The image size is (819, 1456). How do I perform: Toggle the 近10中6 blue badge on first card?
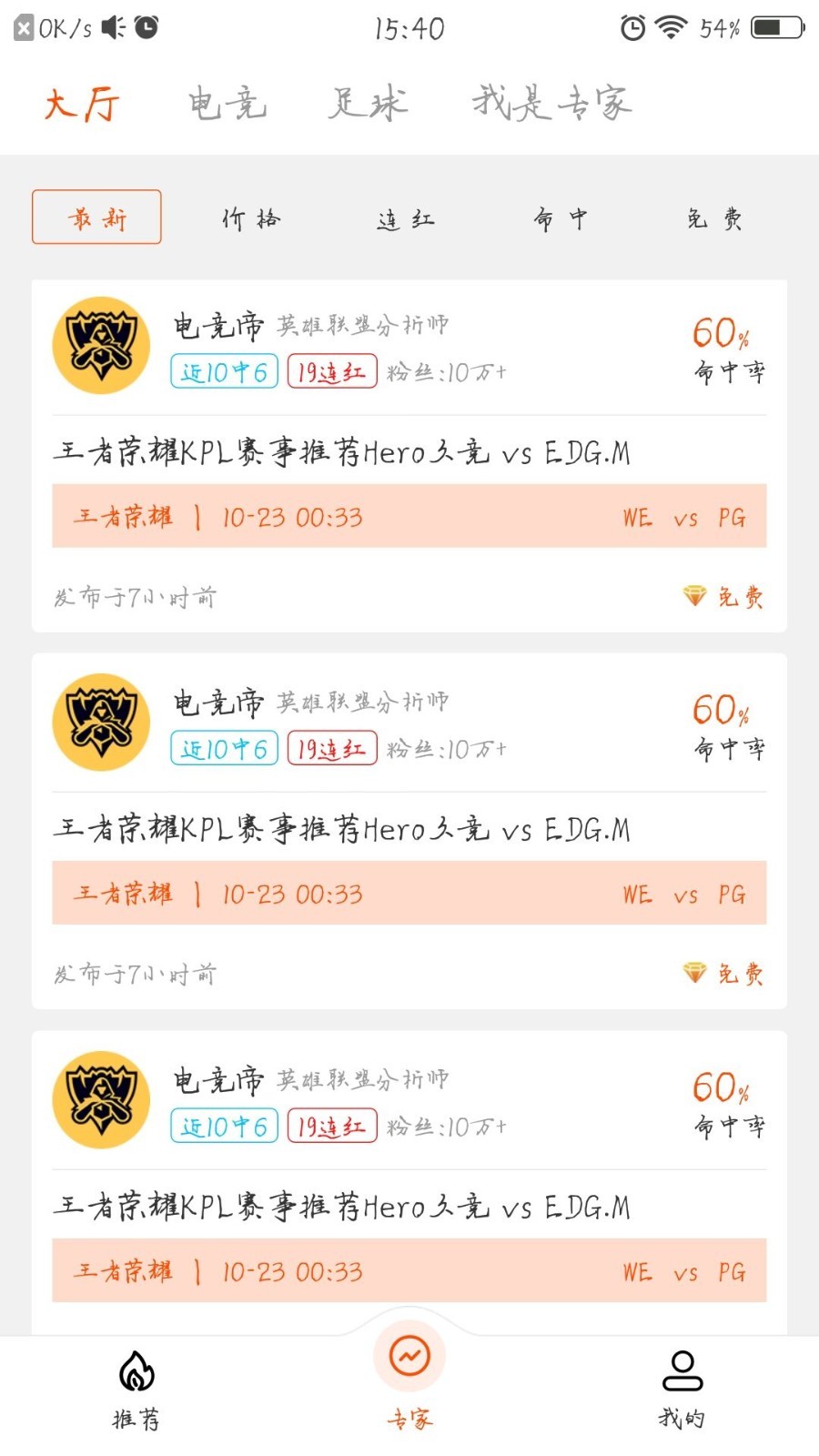coord(224,371)
